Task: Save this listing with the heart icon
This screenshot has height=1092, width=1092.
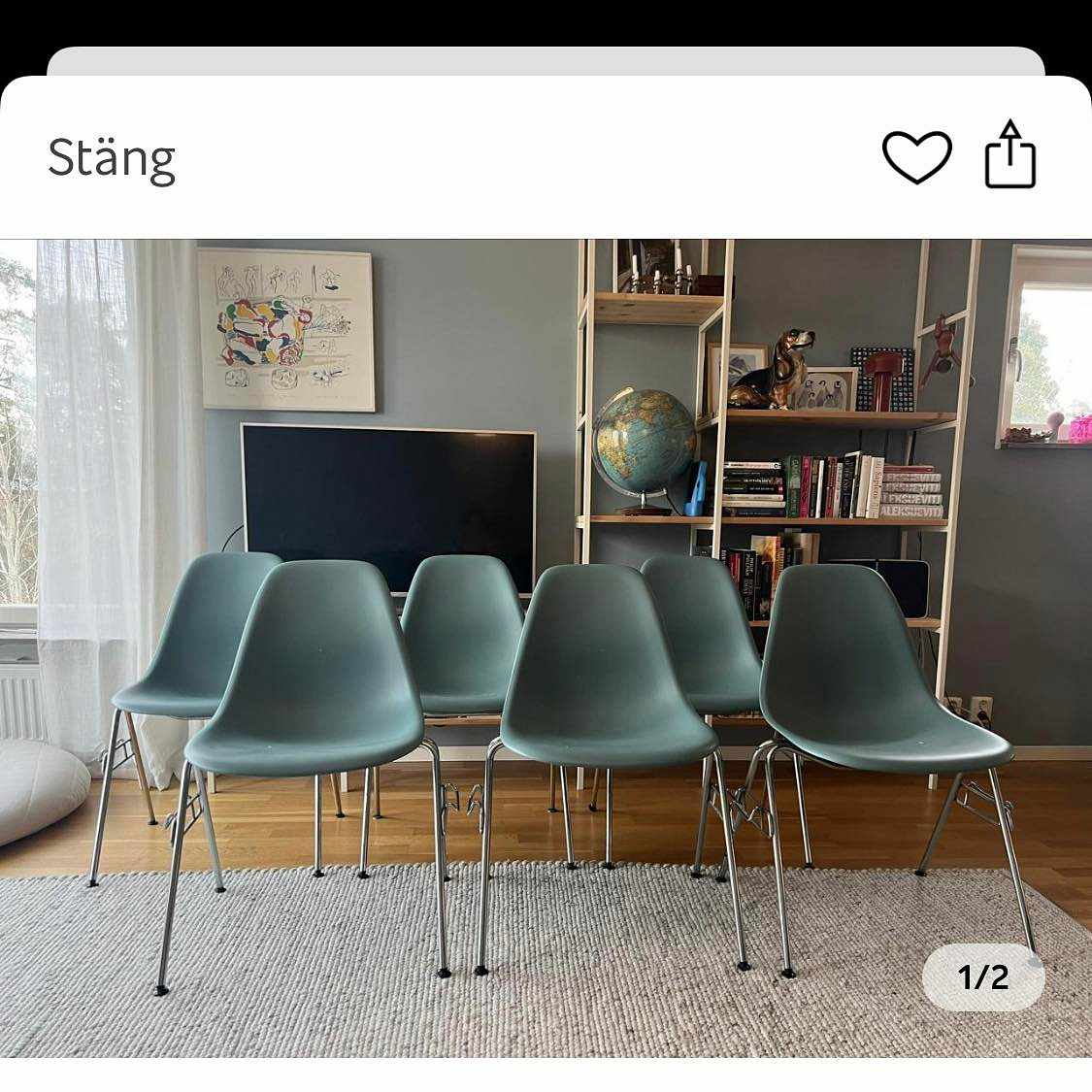Action: pos(916,157)
